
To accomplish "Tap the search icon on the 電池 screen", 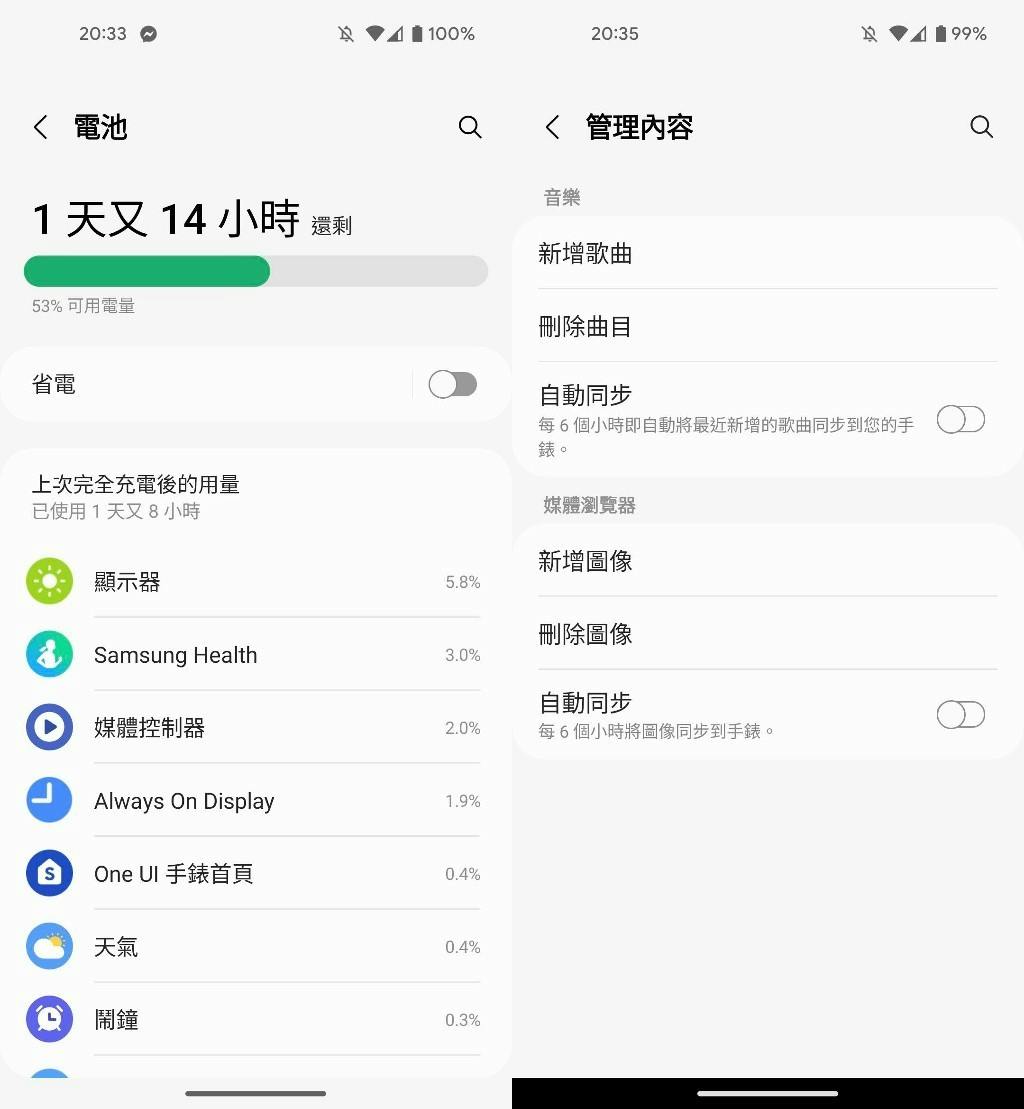I will [x=470, y=127].
